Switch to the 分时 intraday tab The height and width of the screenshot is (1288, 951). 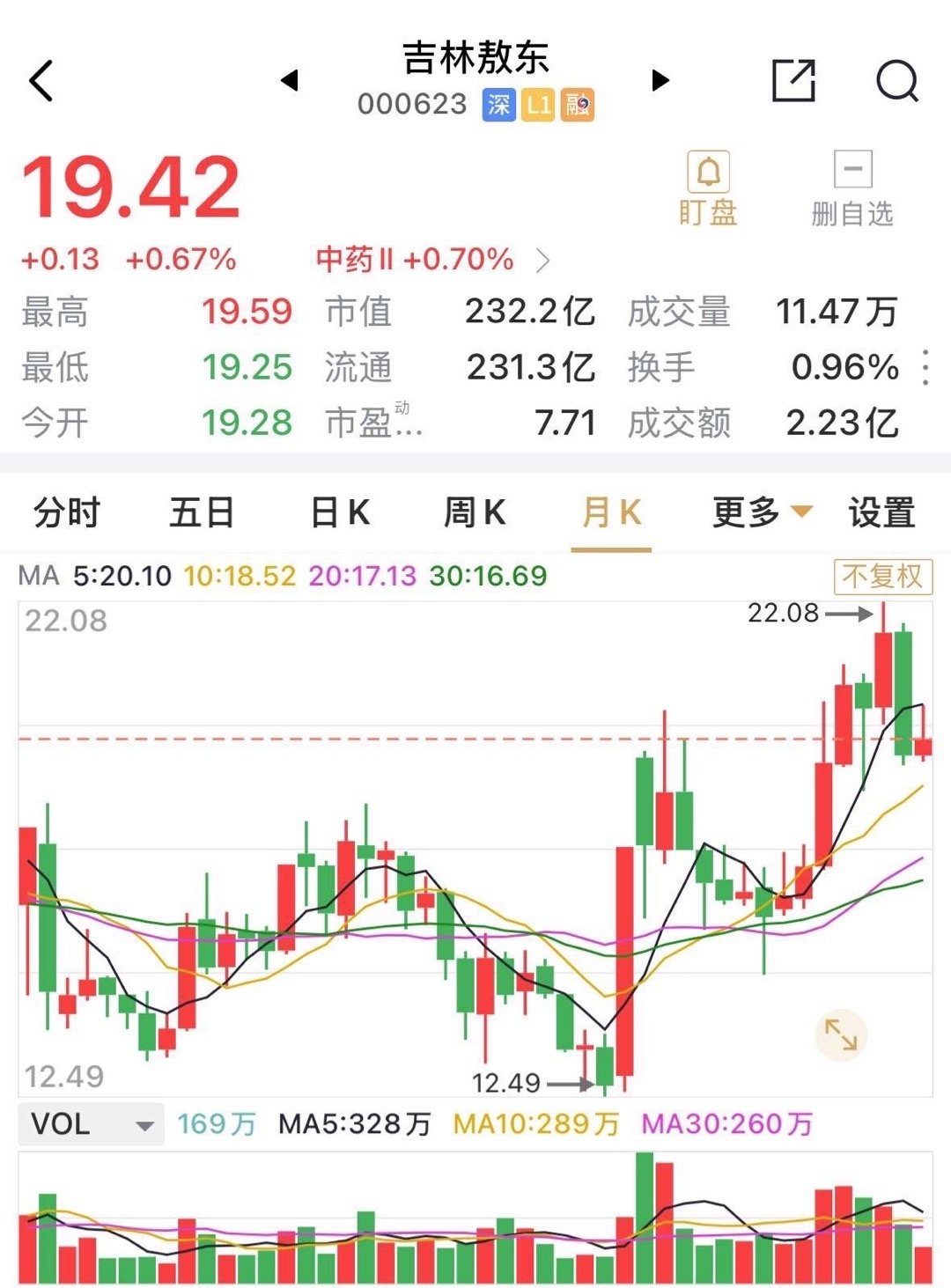point(64,511)
